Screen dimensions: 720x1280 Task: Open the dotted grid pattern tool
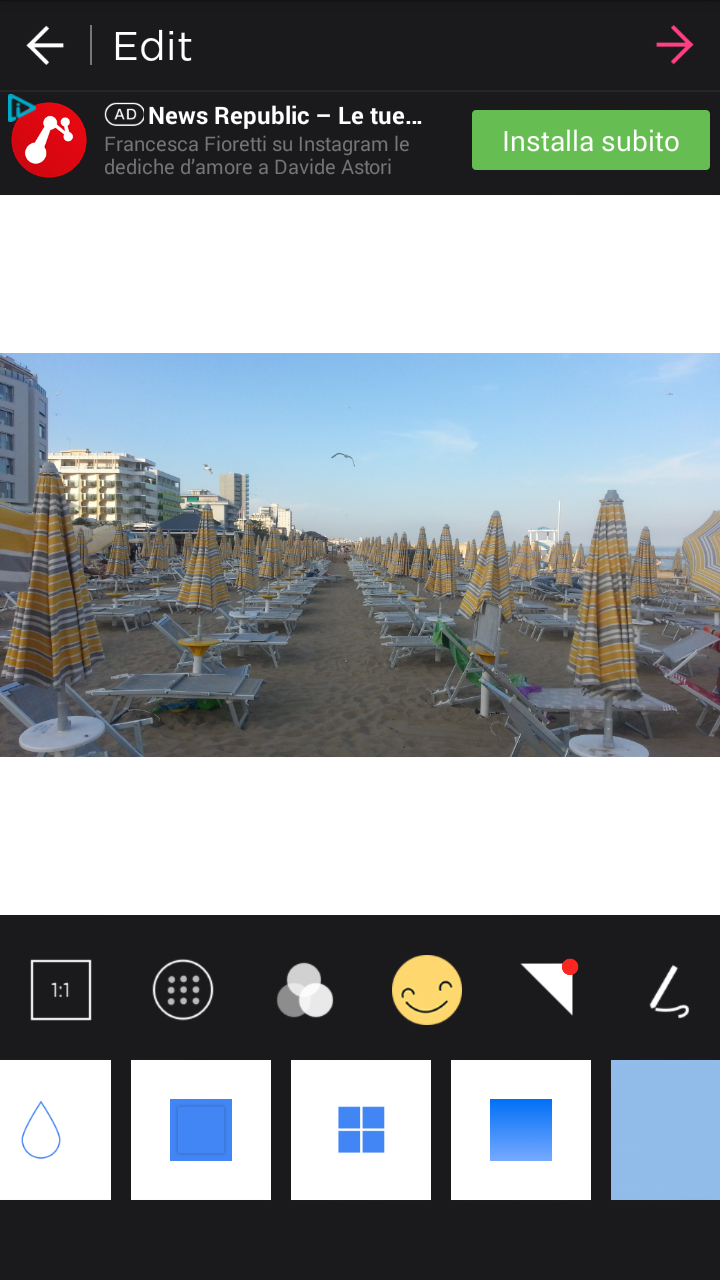pos(183,990)
